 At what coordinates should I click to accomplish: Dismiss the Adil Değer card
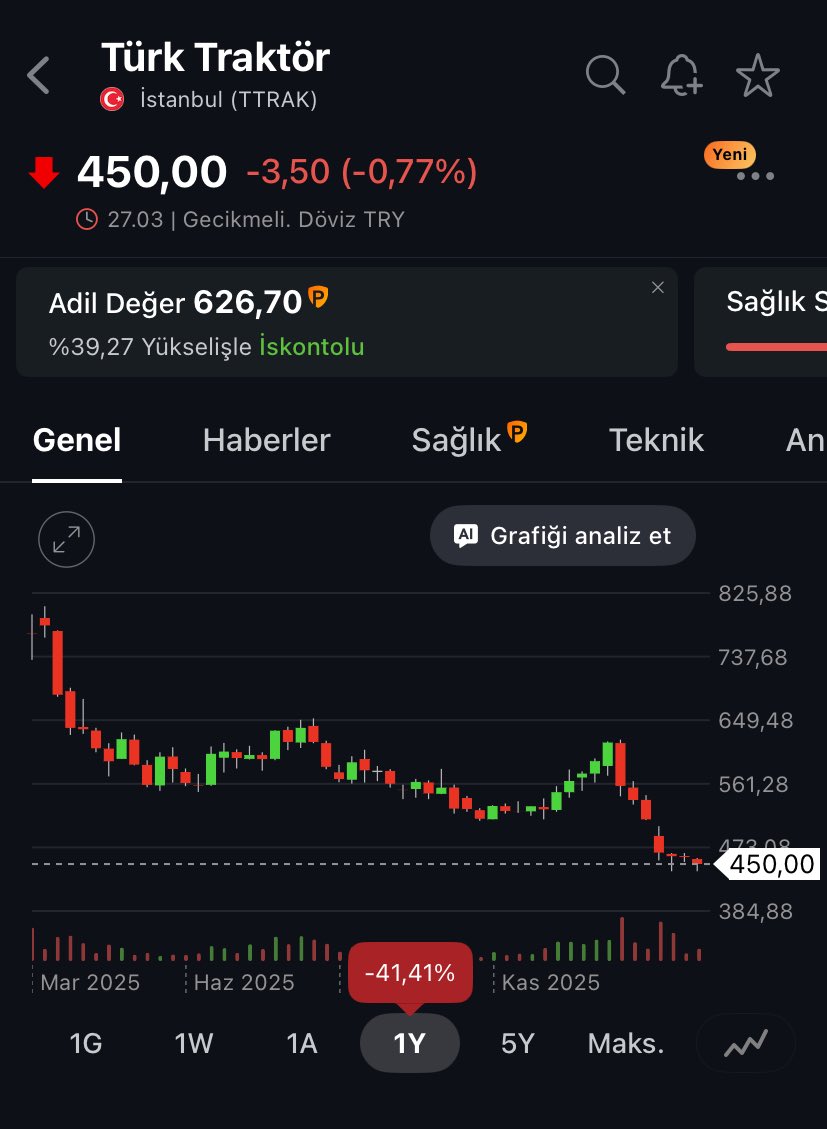(657, 288)
